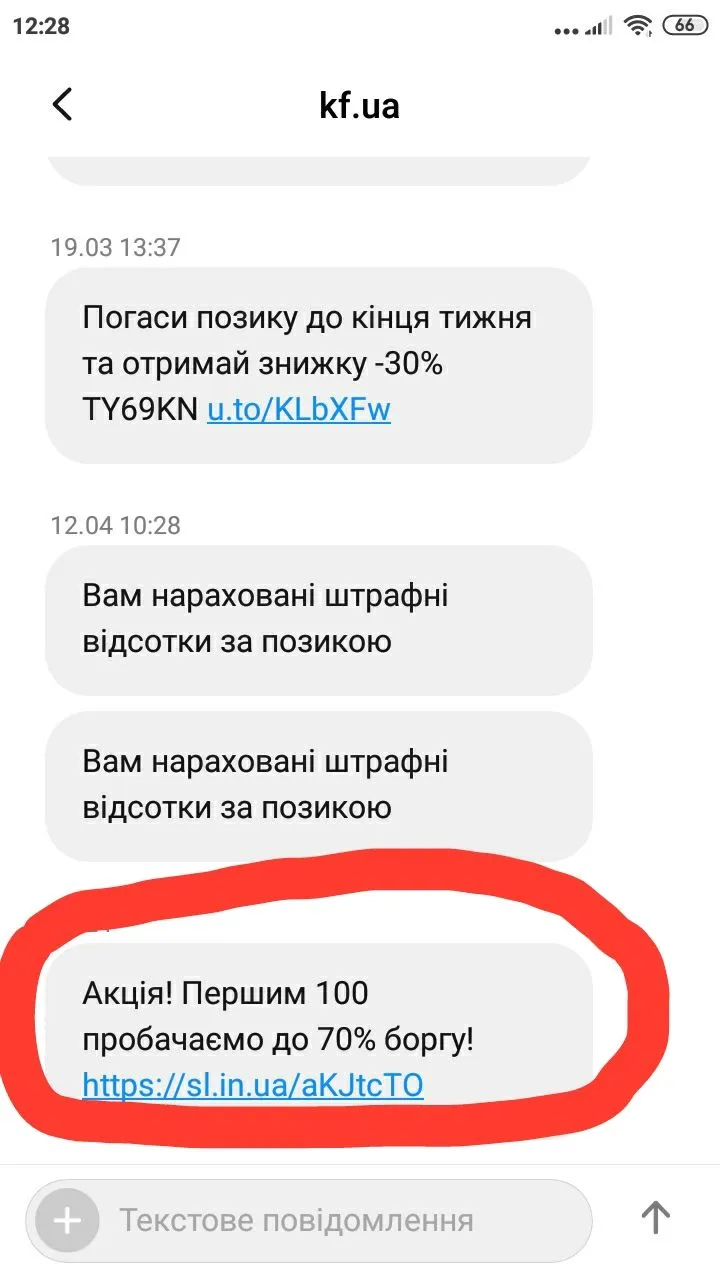Tap the plus attachment button
The height and width of the screenshot is (1280, 720).
tap(67, 1221)
